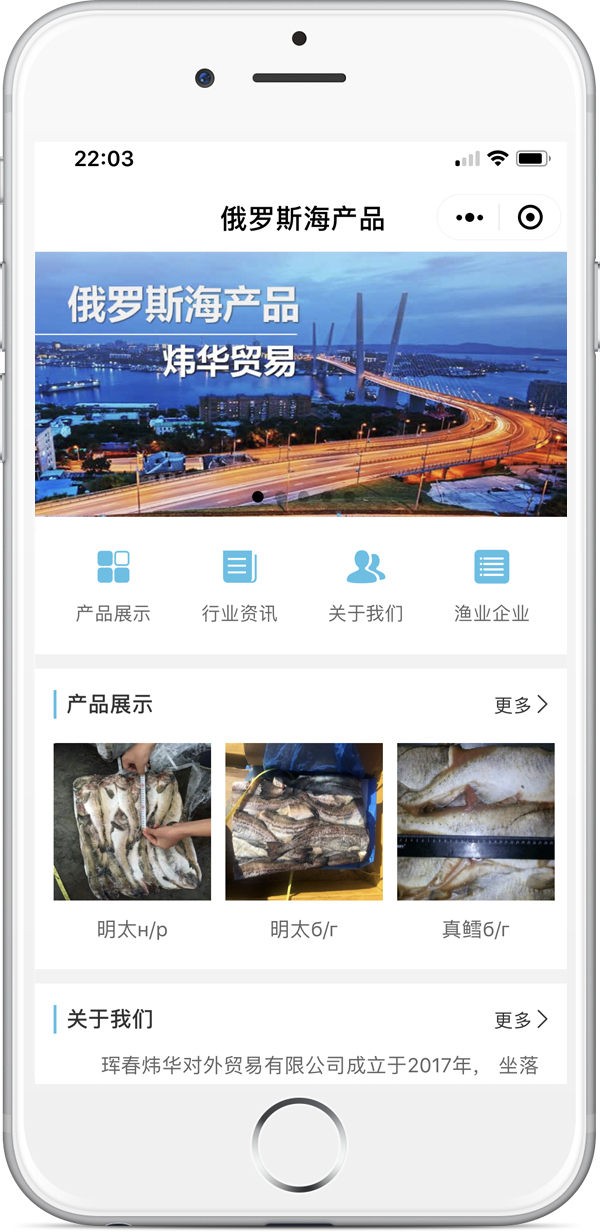Browse 渔业企业 listings
This screenshot has width=600, height=1232.
(491, 585)
